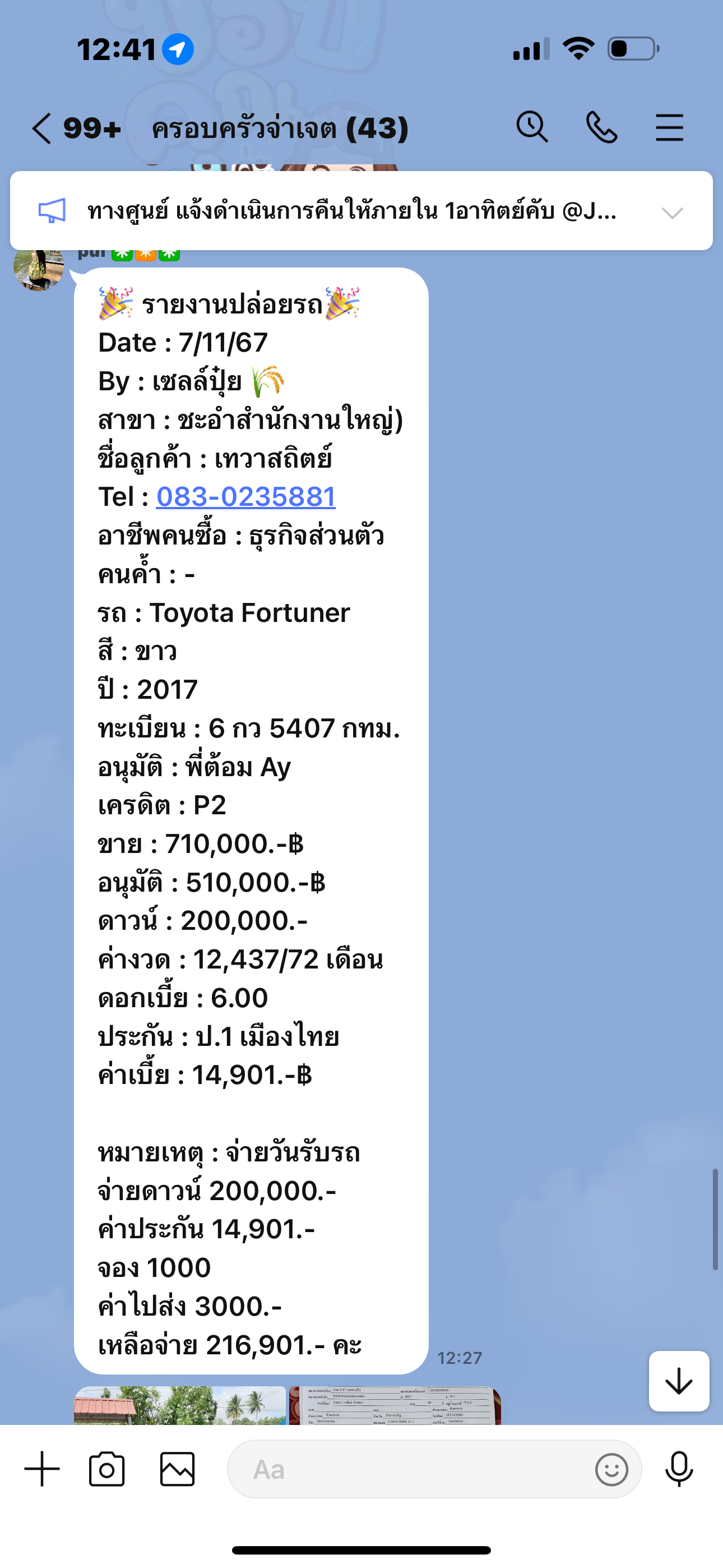Screen dimensions: 723x1568
Task: Search within this chat
Action: pyautogui.click(x=532, y=127)
